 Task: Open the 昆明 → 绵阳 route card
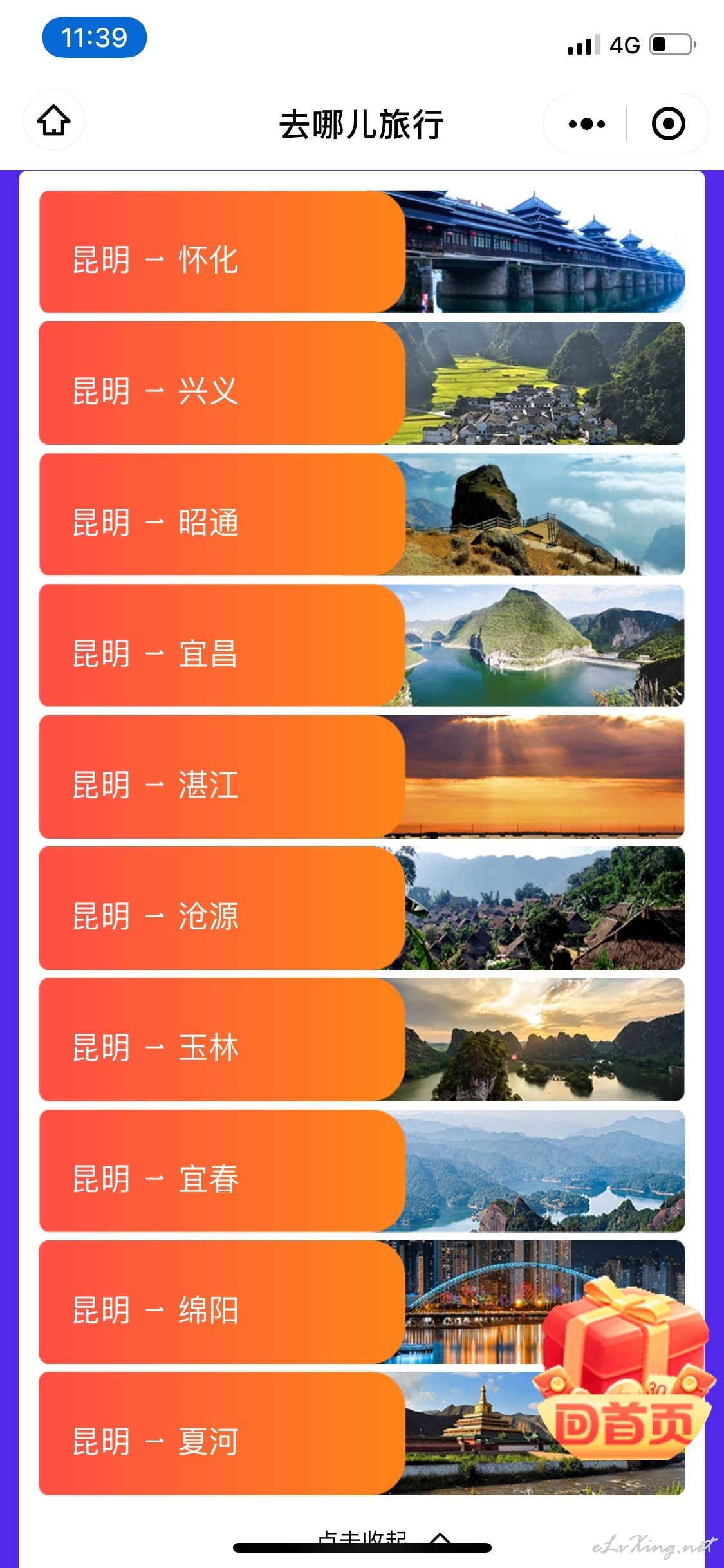click(290, 1302)
